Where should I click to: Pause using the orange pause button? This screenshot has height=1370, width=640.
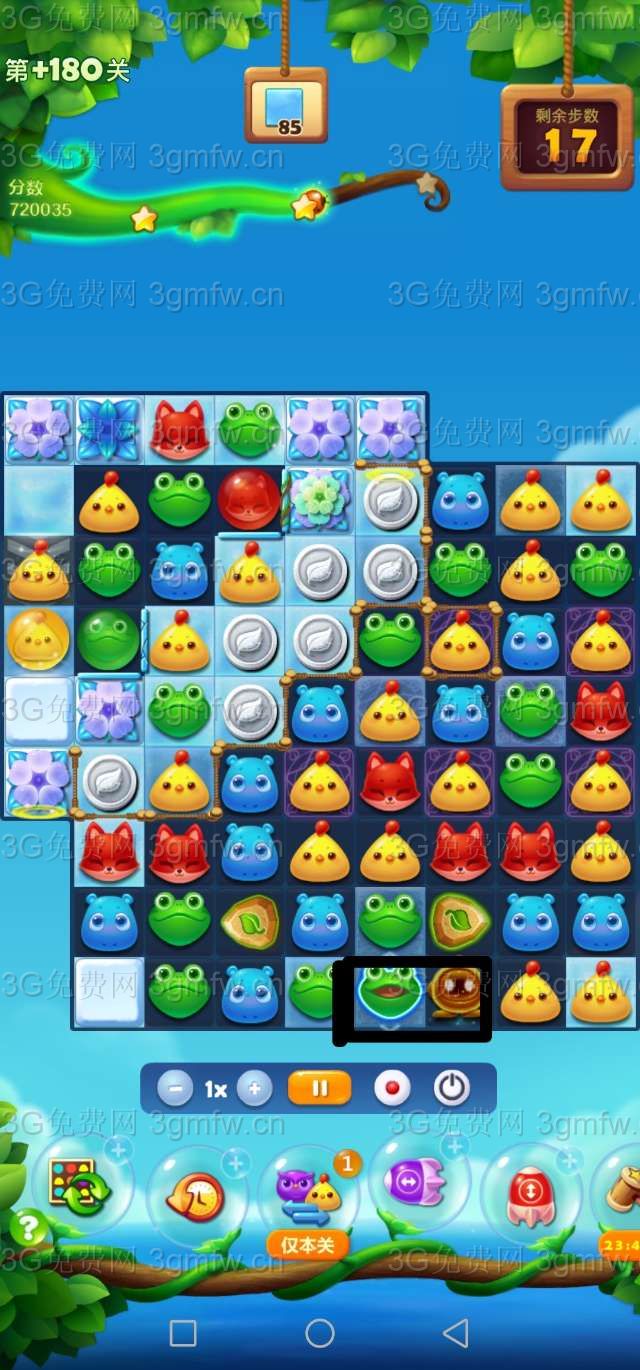point(320,1088)
